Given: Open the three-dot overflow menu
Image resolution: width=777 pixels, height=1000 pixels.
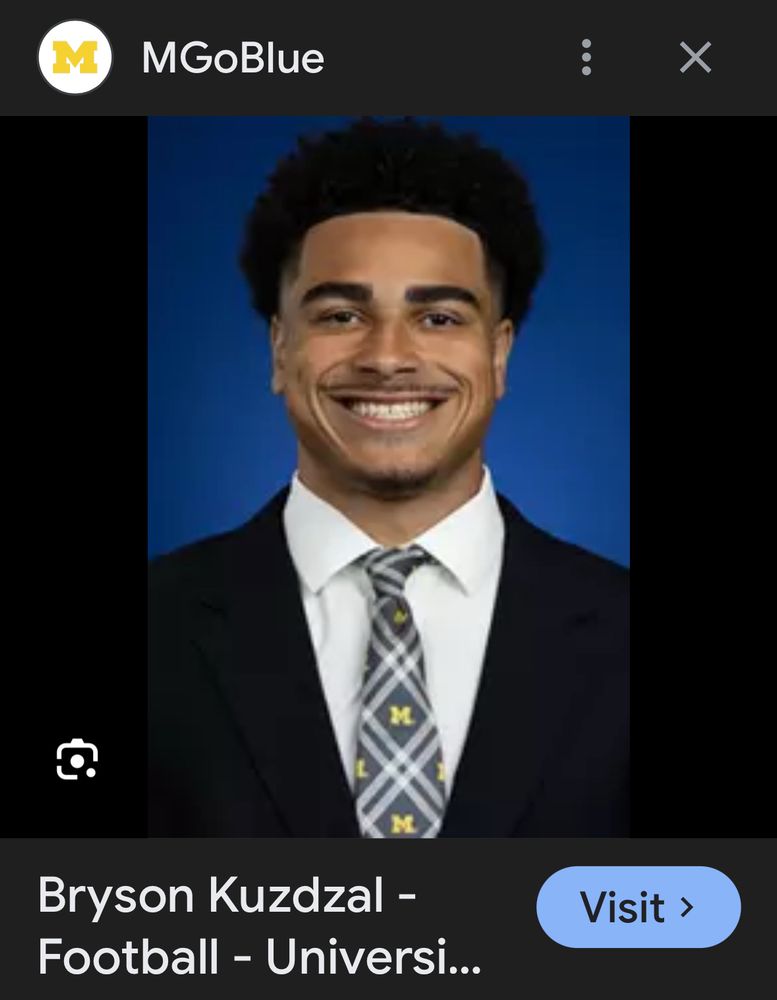Looking at the screenshot, I should (x=586, y=57).
